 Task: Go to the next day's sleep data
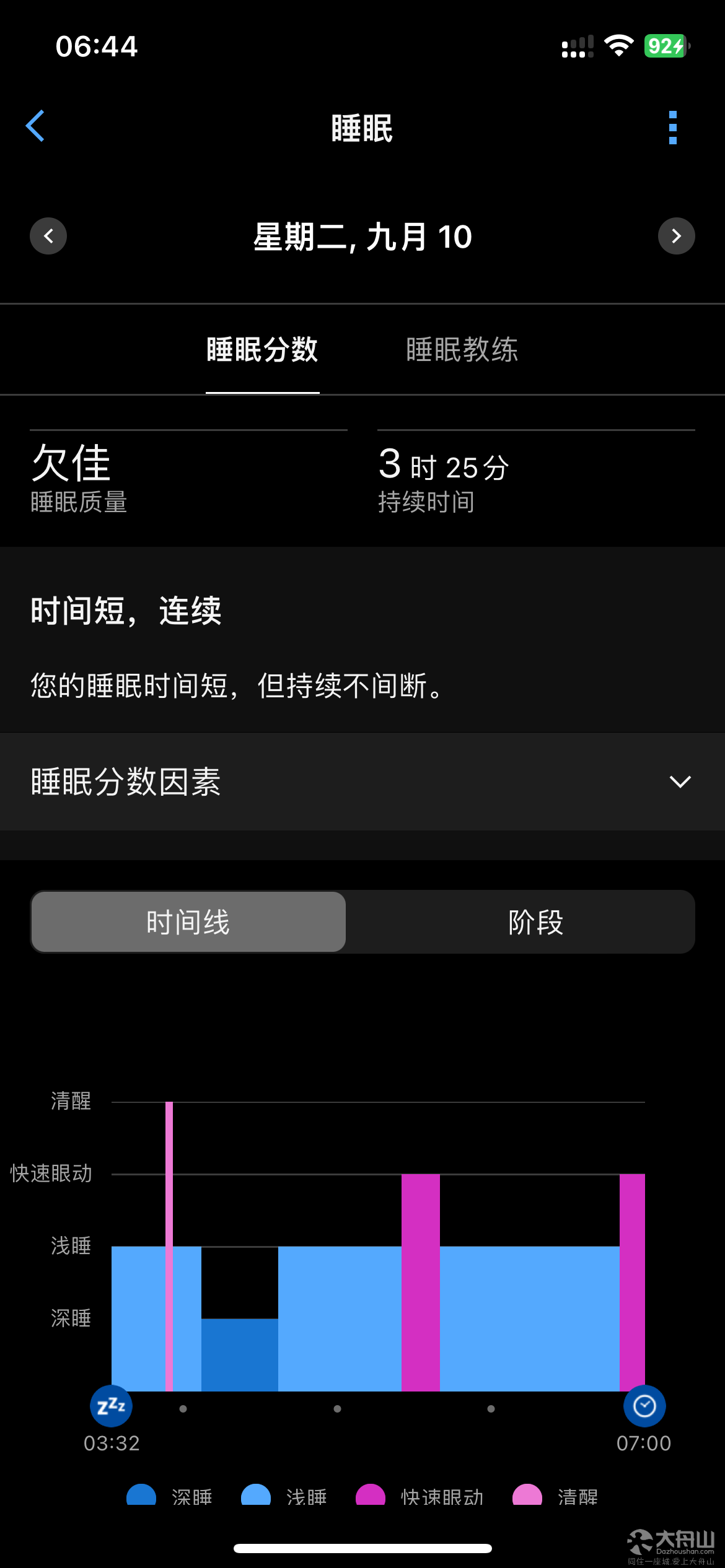pos(676,236)
